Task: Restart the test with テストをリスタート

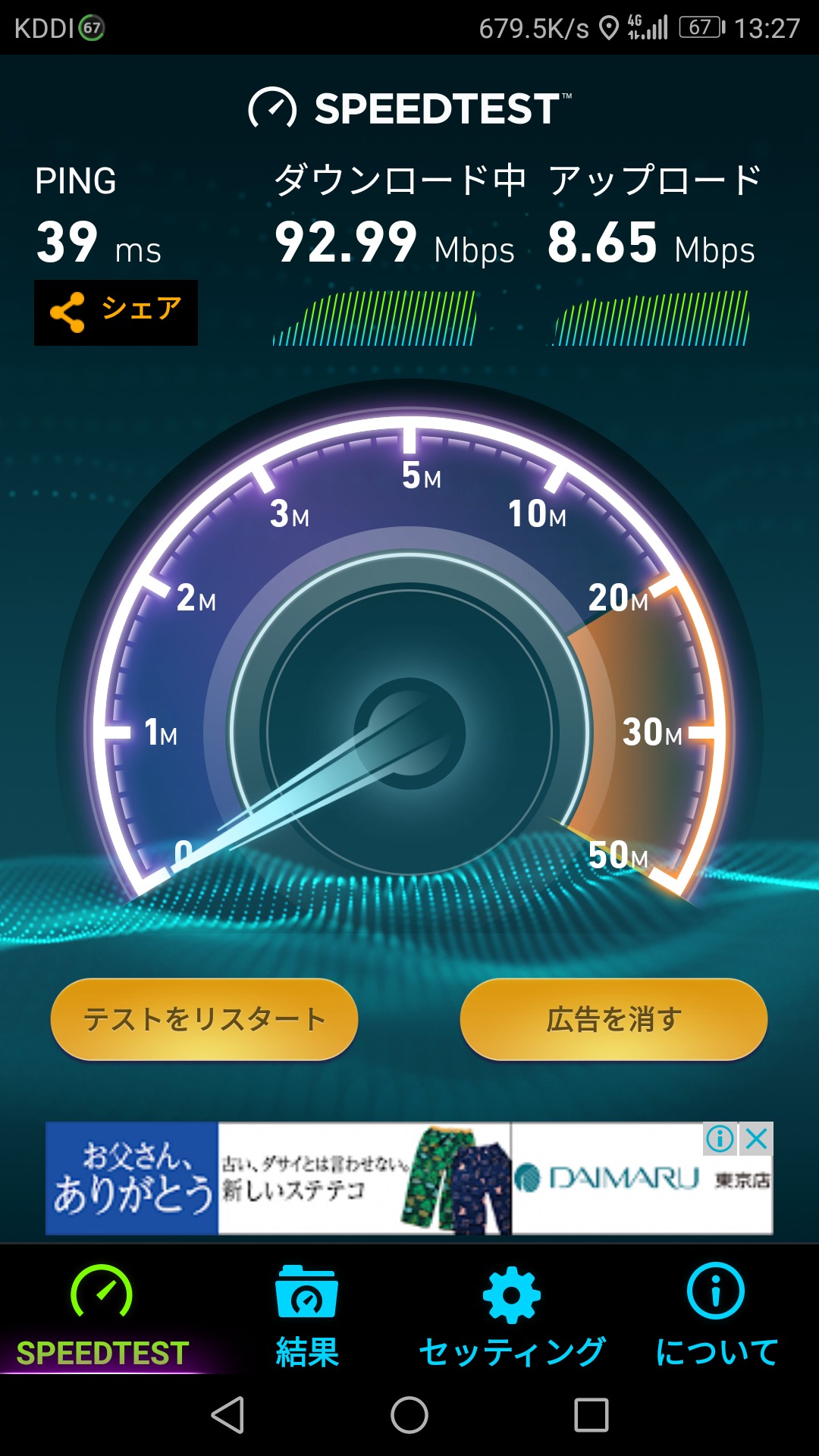Action: coord(204,1018)
